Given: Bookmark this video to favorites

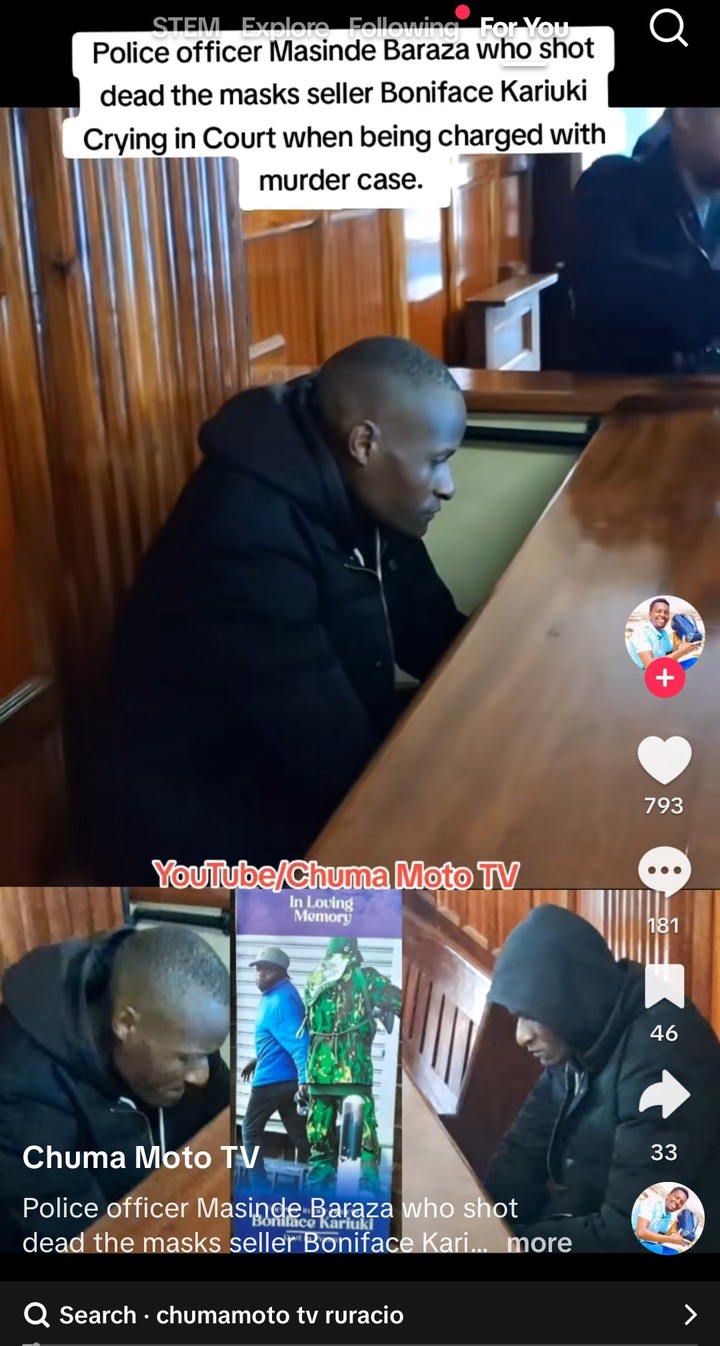Looking at the screenshot, I should pos(664,988).
